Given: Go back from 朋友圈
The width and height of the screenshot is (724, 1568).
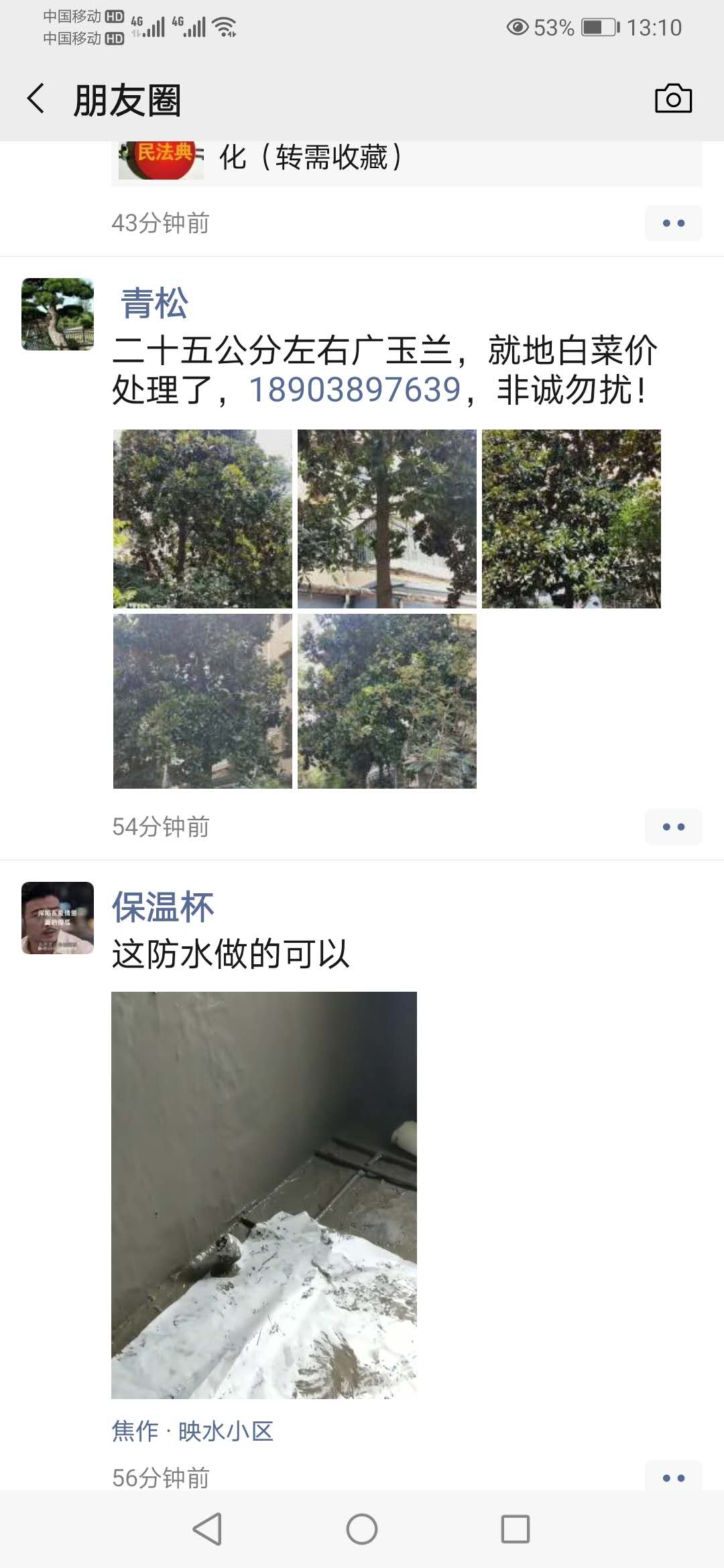Looking at the screenshot, I should [x=36, y=99].
